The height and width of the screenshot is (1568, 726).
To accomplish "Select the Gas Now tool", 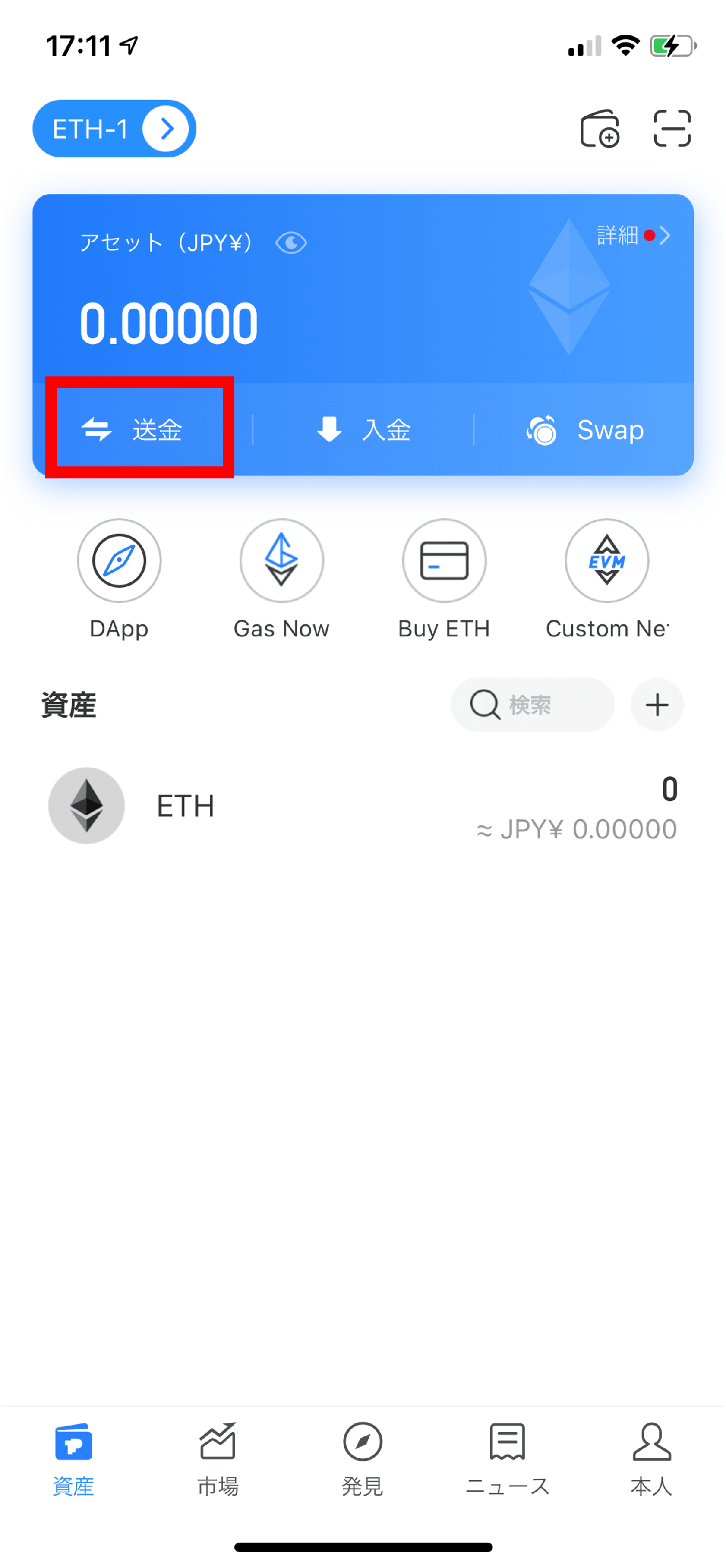I will (x=281, y=560).
